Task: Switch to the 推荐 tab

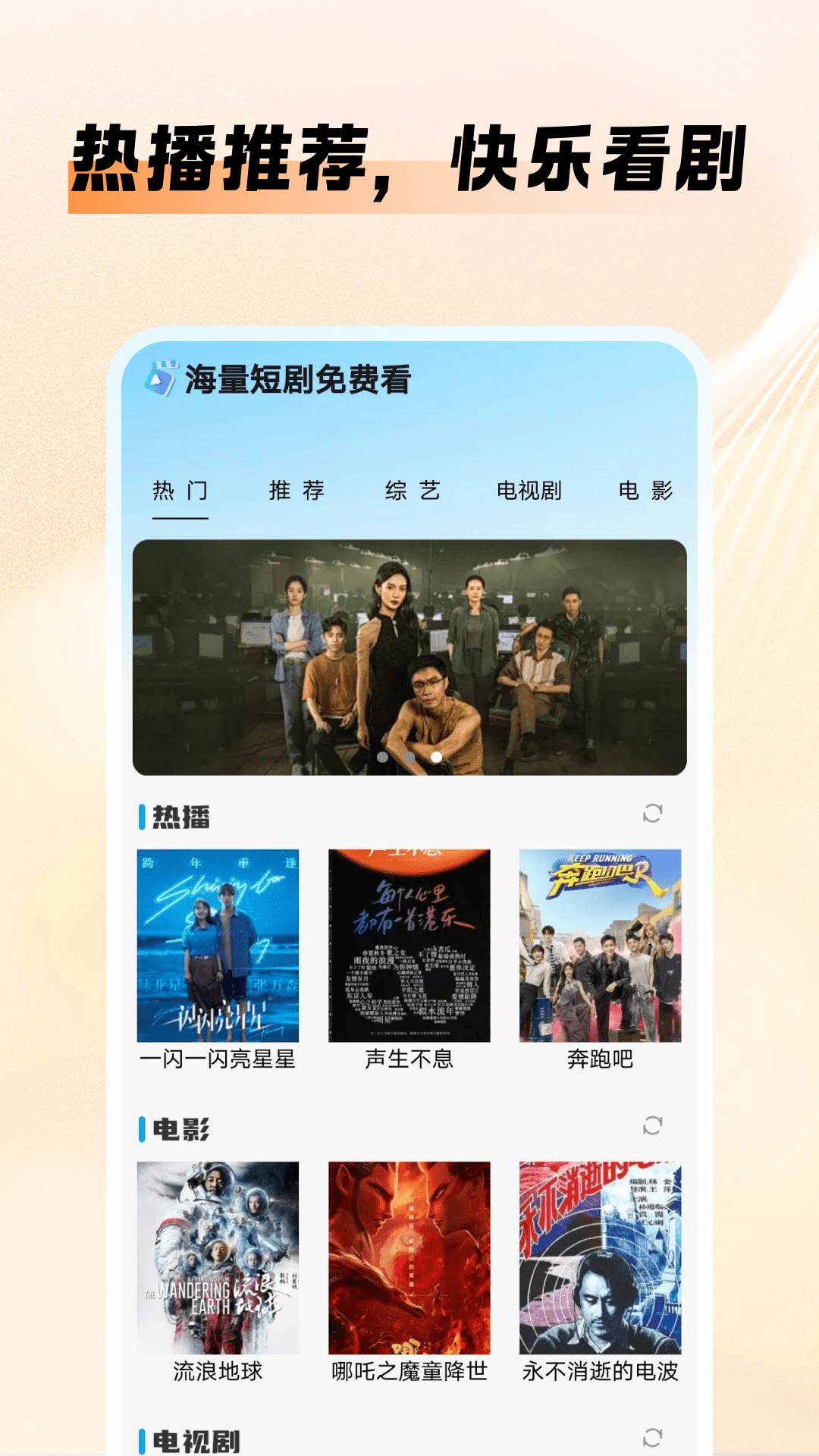Action: click(x=296, y=491)
